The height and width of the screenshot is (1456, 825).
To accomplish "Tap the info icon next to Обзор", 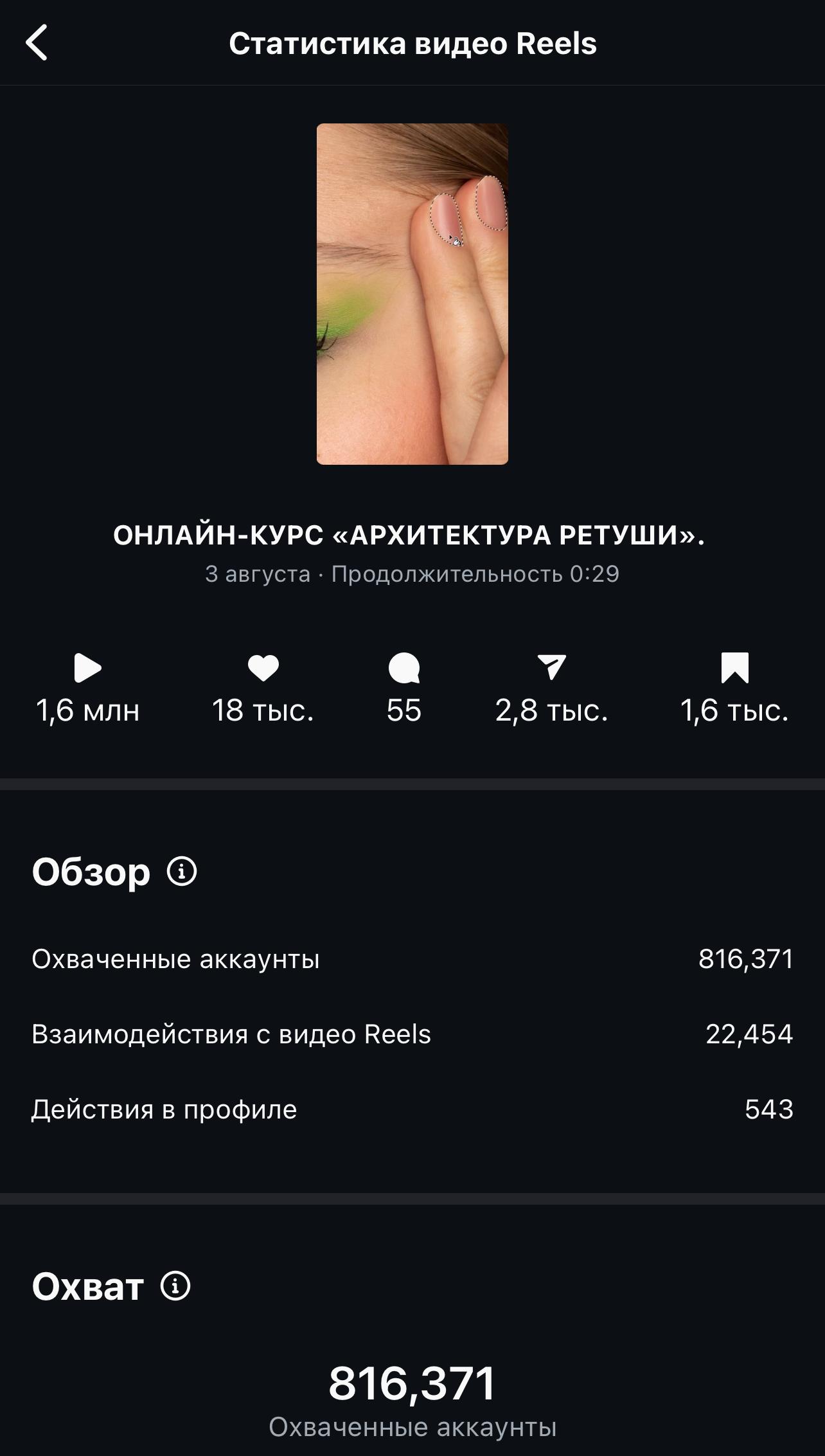I will point(182,872).
